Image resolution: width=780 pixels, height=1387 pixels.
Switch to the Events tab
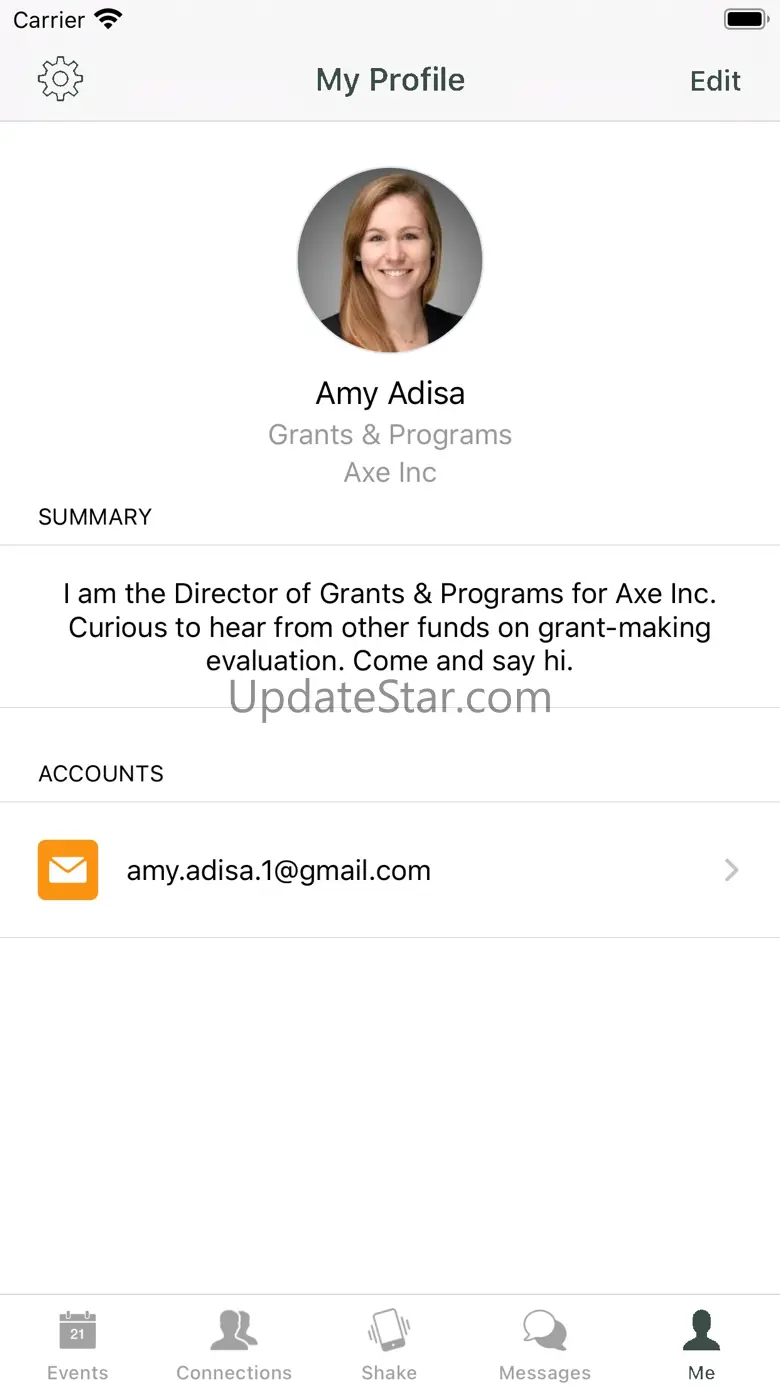pos(77,1345)
